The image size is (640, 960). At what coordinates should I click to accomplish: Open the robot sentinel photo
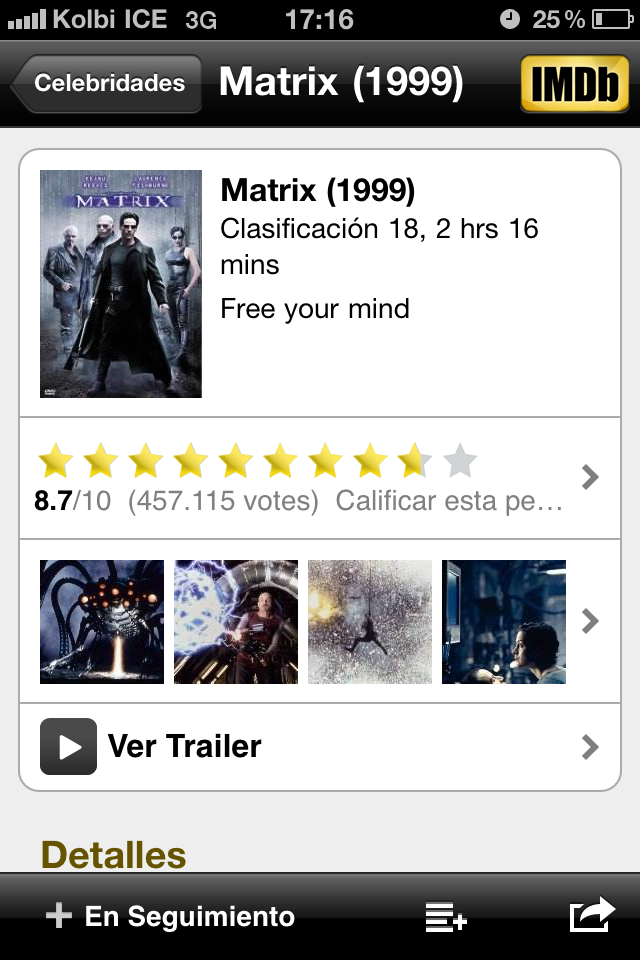102,622
